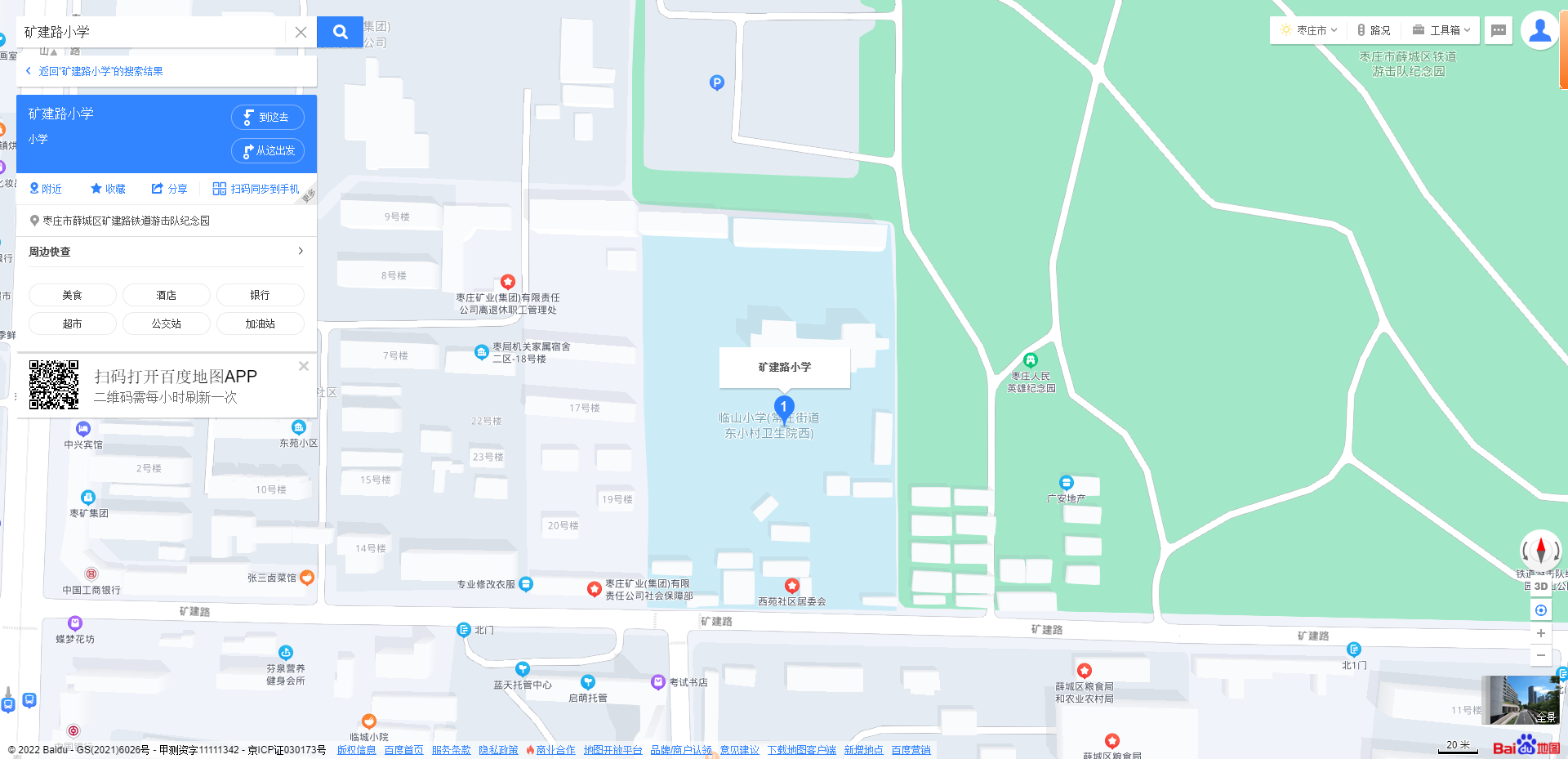Viewport: 1568px width, 759px height.
Task: Open the 枣庄市 city dropdown
Action: pyautogui.click(x=1308, y=30)
